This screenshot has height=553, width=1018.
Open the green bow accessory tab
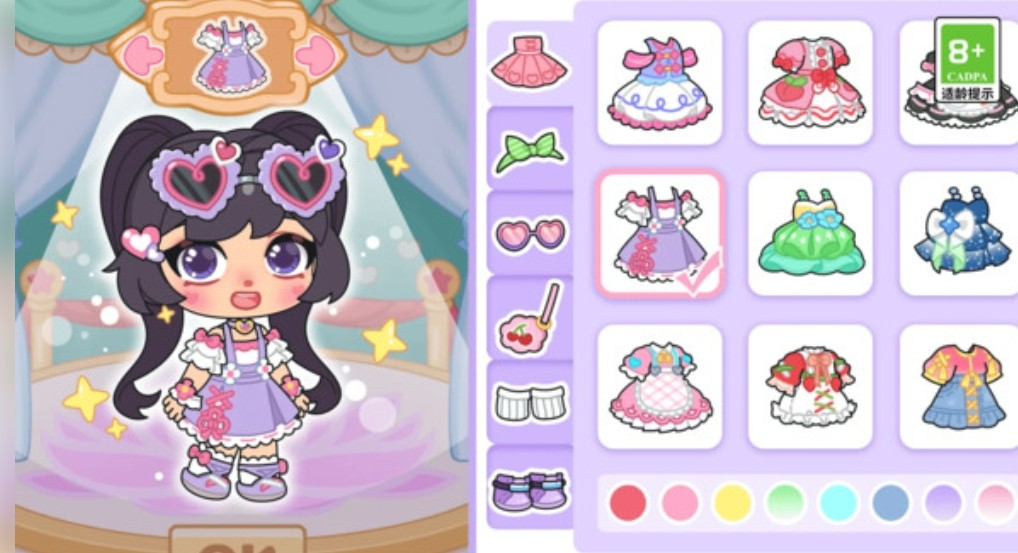529,150
